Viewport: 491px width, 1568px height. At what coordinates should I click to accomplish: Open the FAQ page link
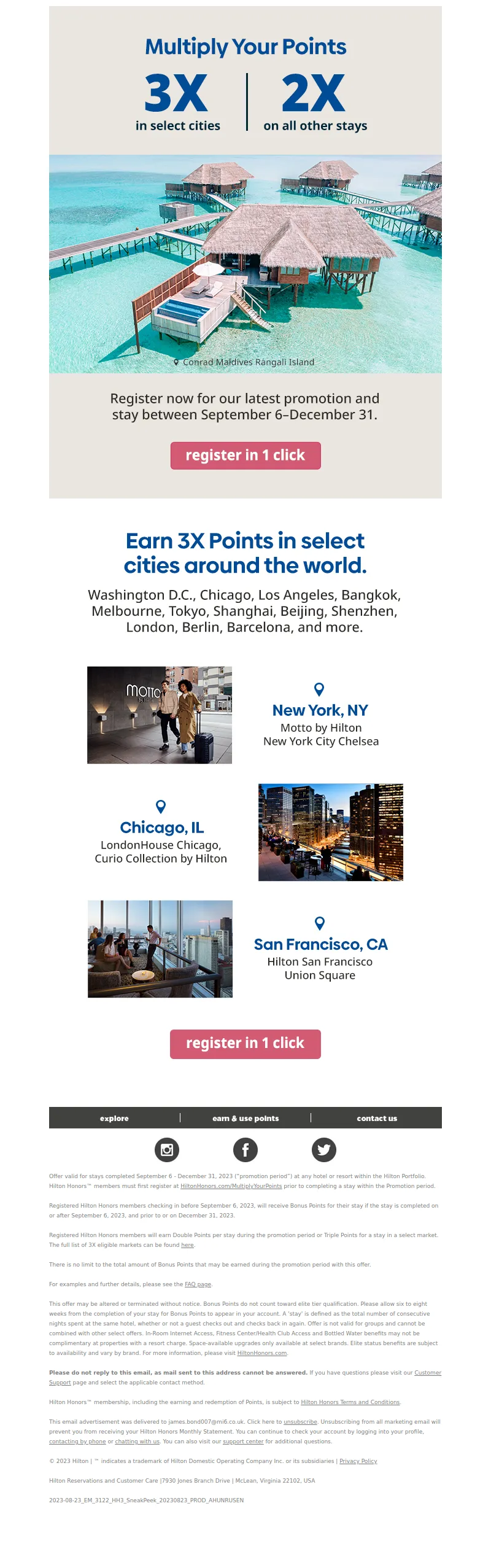(198, 1284)
